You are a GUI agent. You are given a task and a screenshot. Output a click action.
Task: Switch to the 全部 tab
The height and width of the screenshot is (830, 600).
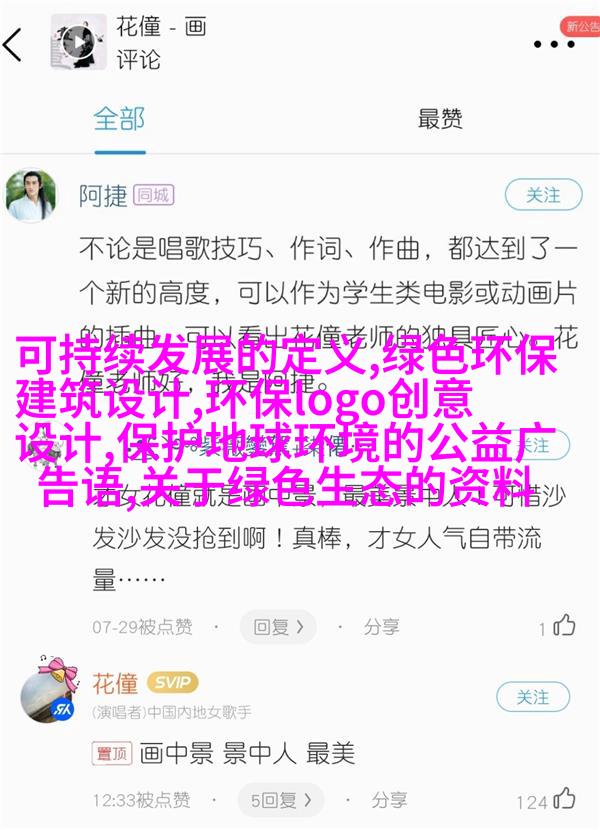(121, 118)
